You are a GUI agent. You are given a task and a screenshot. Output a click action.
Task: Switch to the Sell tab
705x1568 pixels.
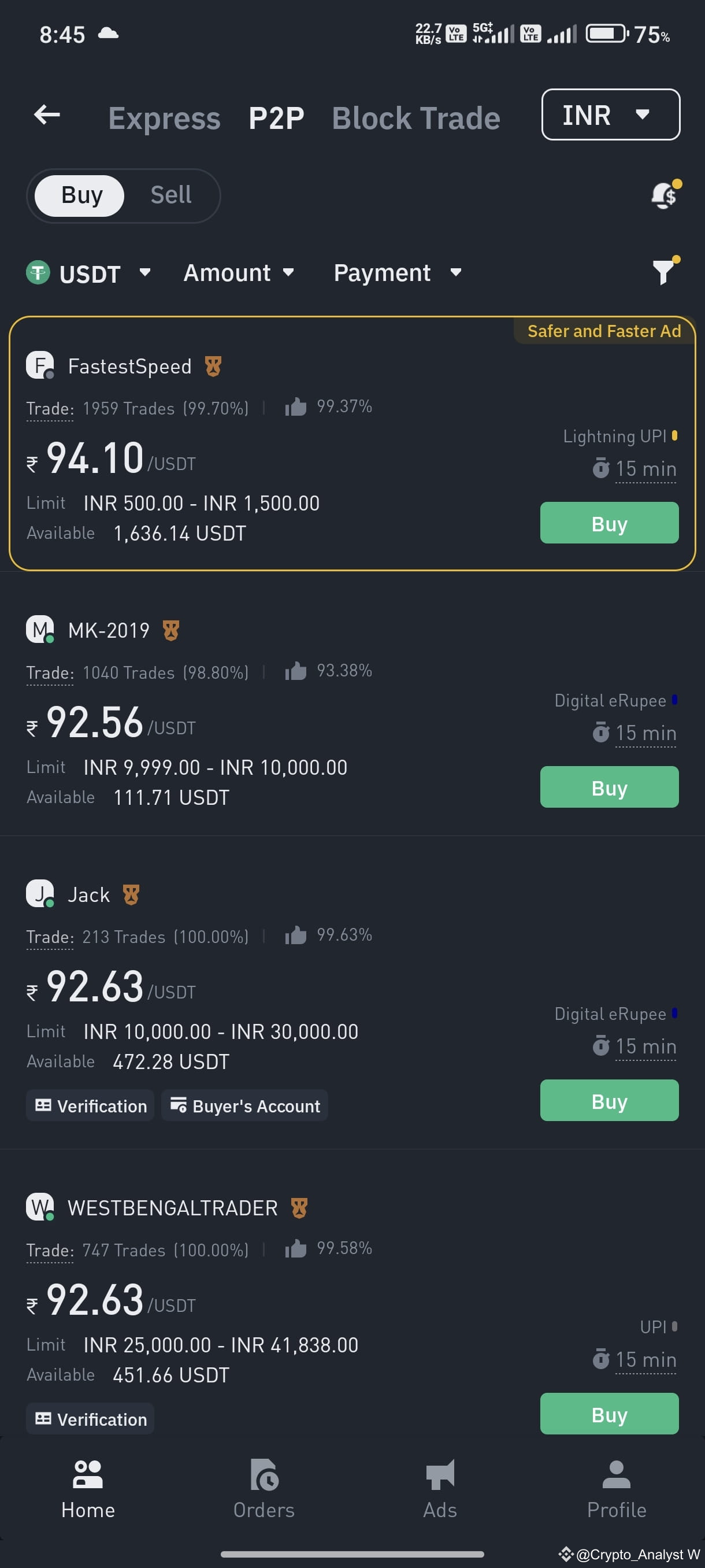(171, 195)
